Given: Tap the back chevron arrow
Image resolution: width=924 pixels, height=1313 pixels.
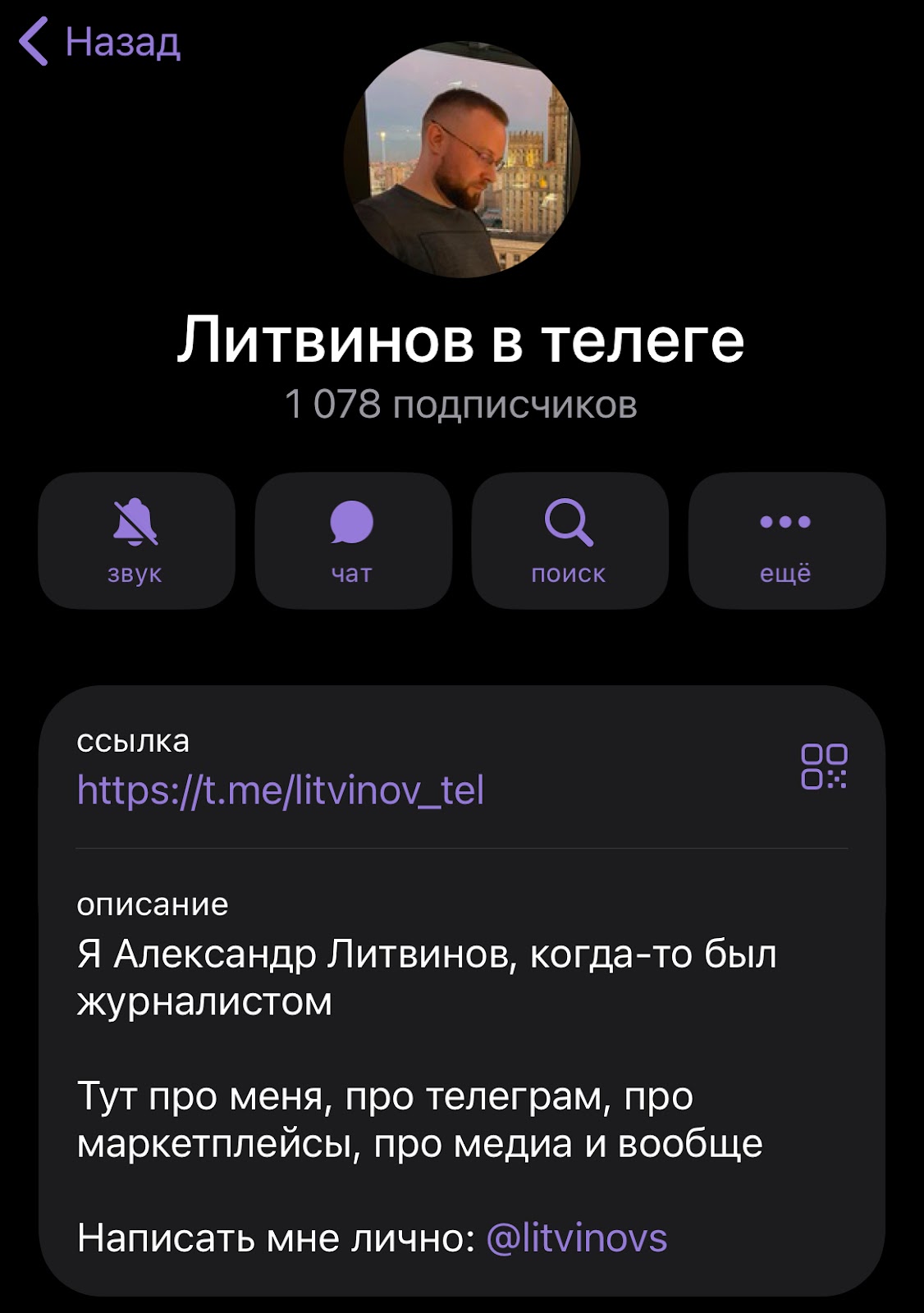Looking at the screenshot, I should [x=34, y=39].
